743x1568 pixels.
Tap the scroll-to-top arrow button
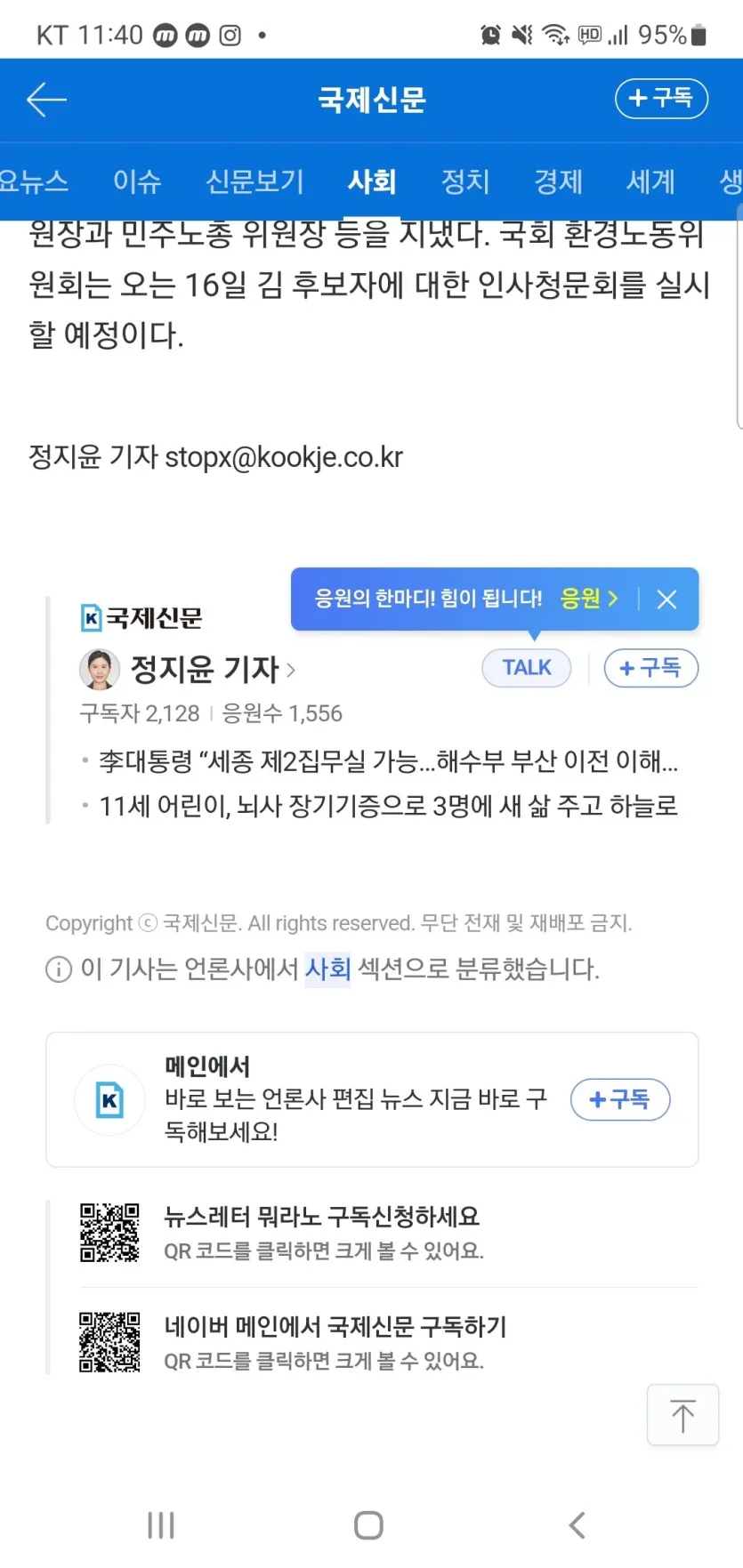point(682,1415)
